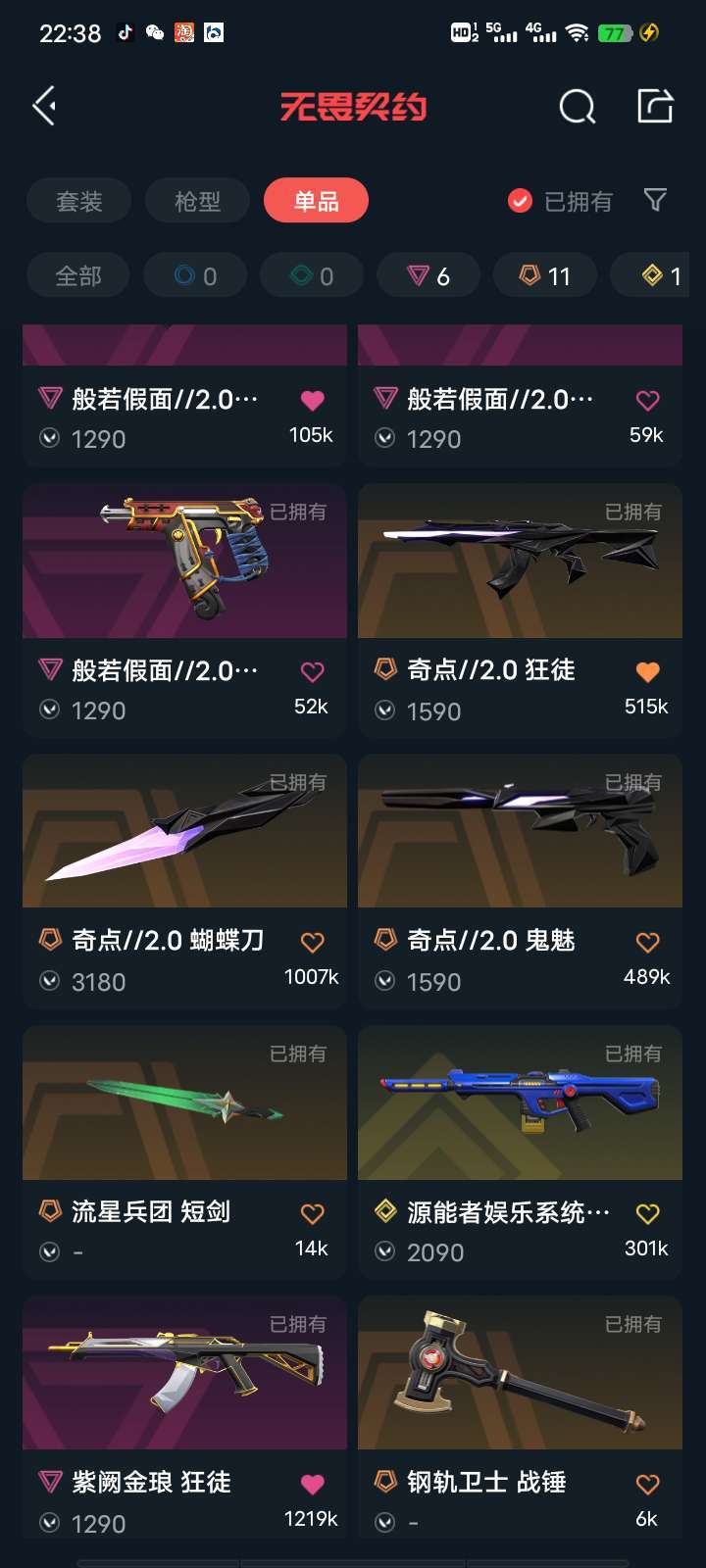
Task: Like the 奇点//2.0 鬼魅 skin
Action: 647,943
